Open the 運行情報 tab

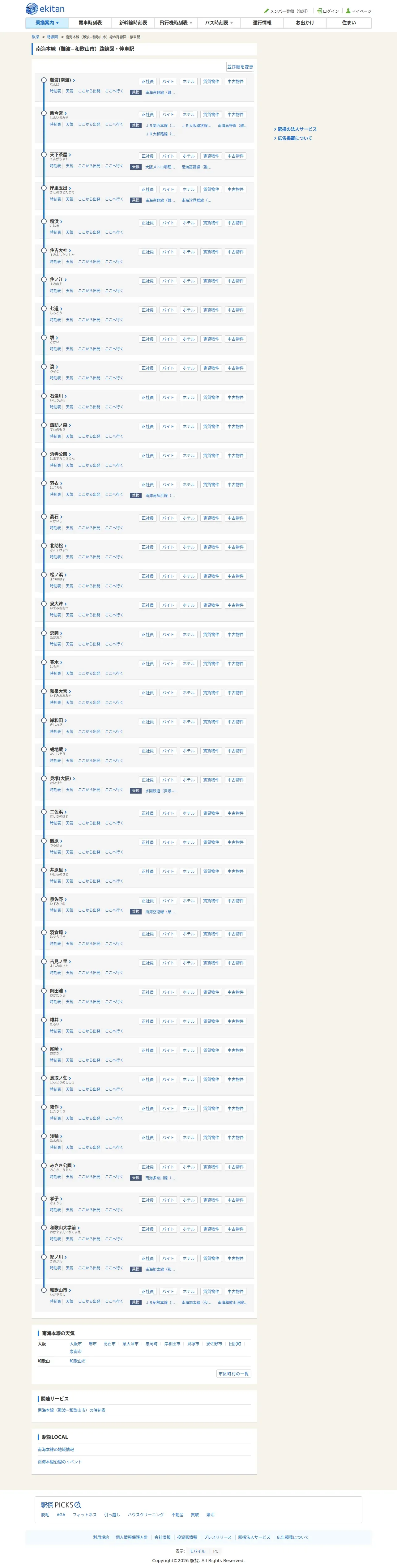pyautogui.click(x=262, y=23)
